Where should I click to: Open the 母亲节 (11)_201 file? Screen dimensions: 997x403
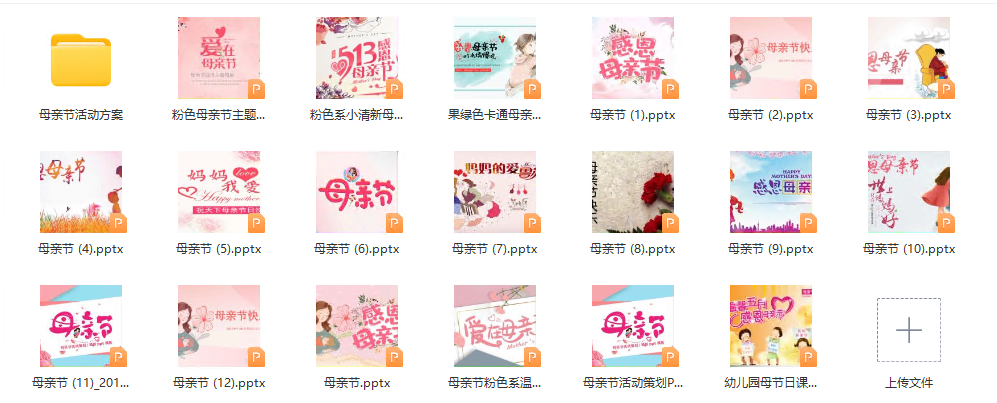[81, 326]
